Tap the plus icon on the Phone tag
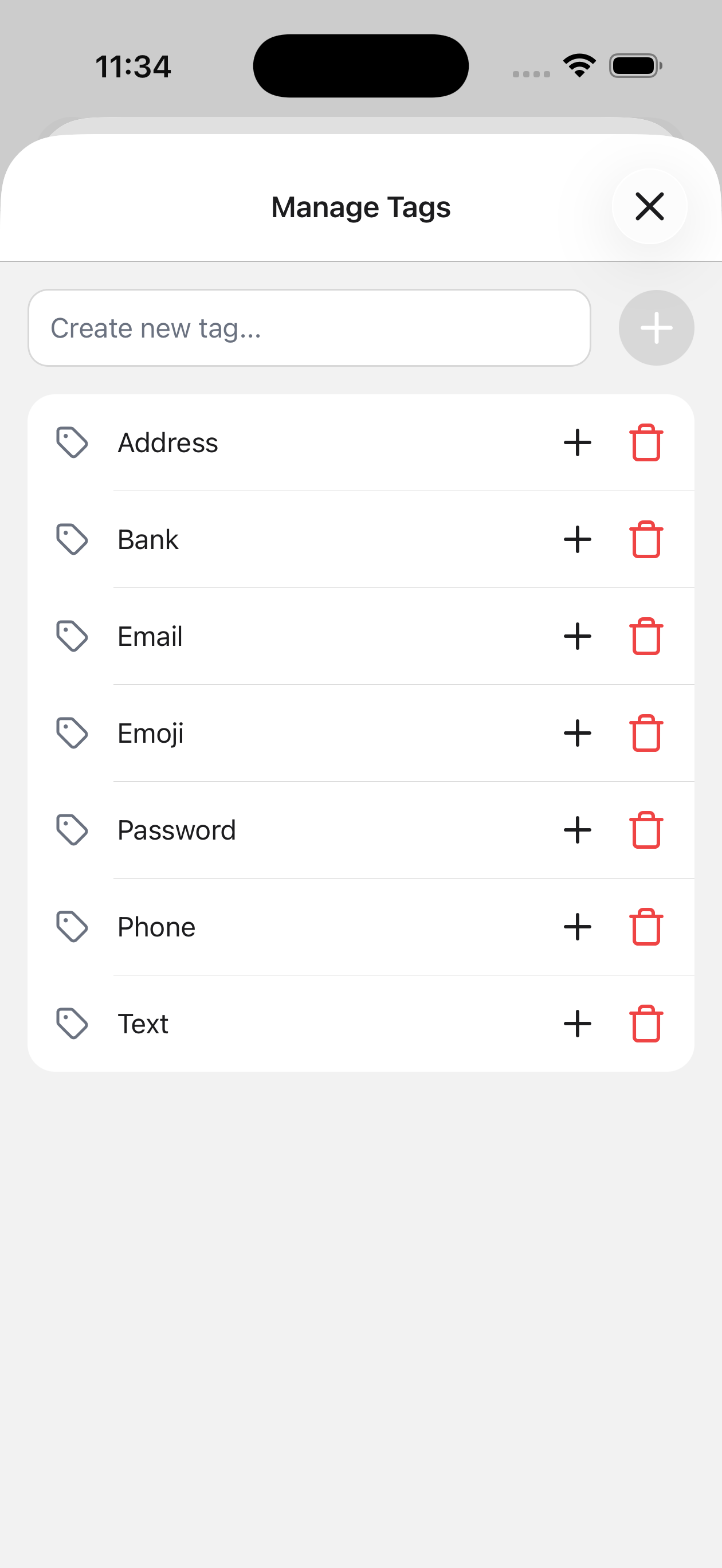 (x=577, y=927)
